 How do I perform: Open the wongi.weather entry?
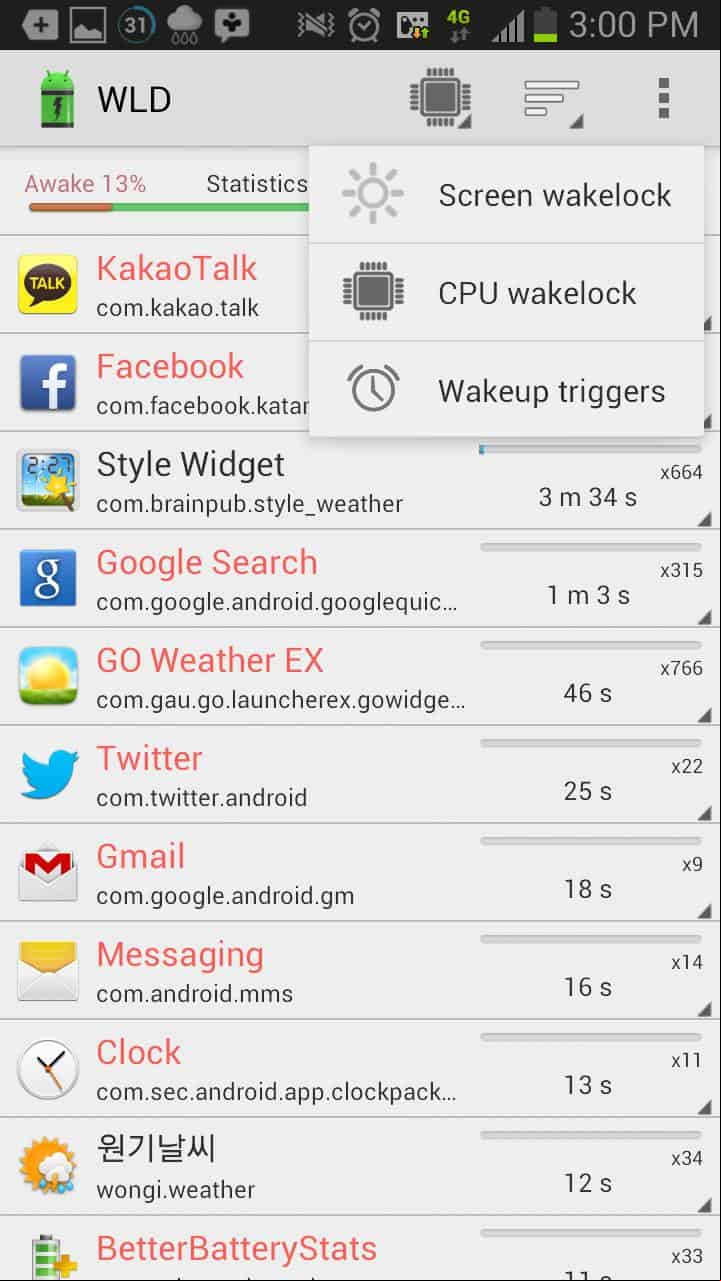point(300,1167)
